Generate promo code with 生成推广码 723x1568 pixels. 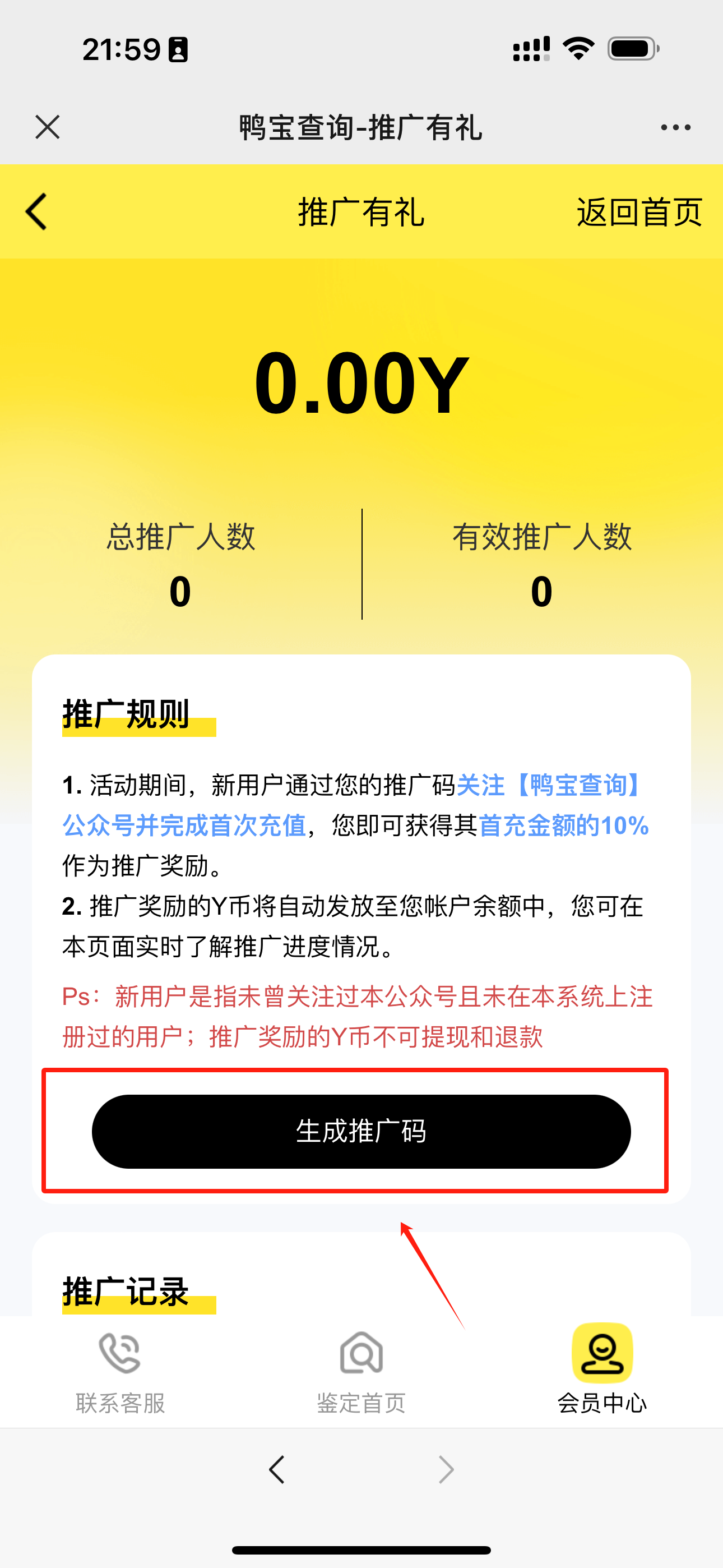point(361,1131)
